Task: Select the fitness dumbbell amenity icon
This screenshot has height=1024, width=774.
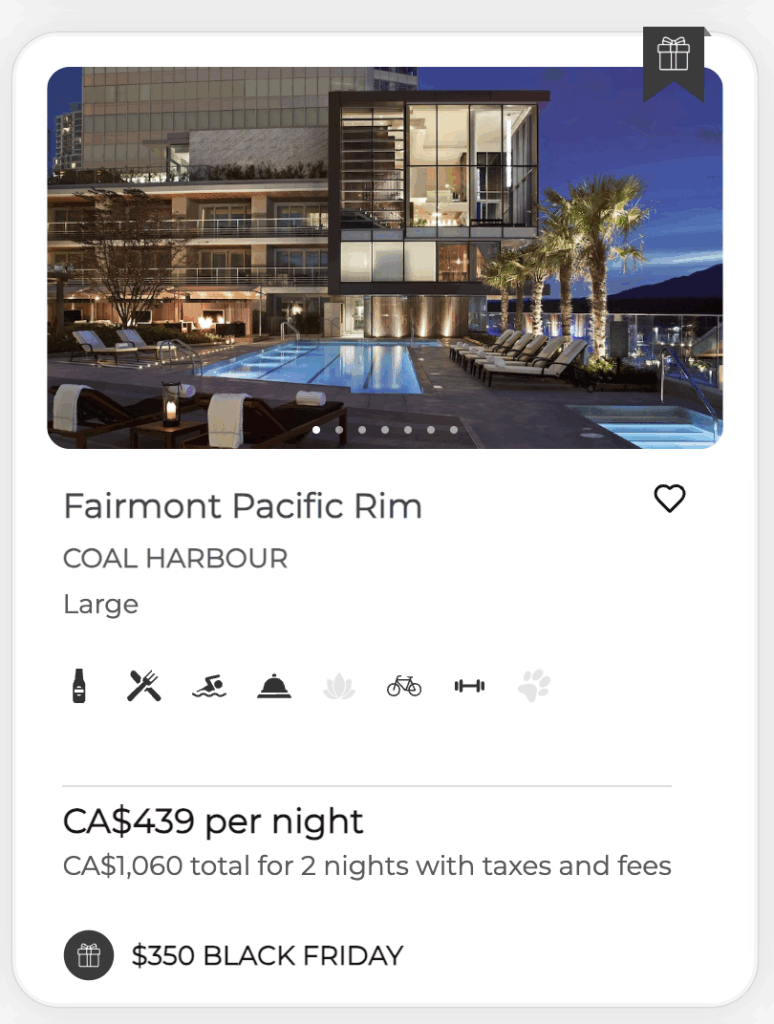Action: click(x=469, y=685)
